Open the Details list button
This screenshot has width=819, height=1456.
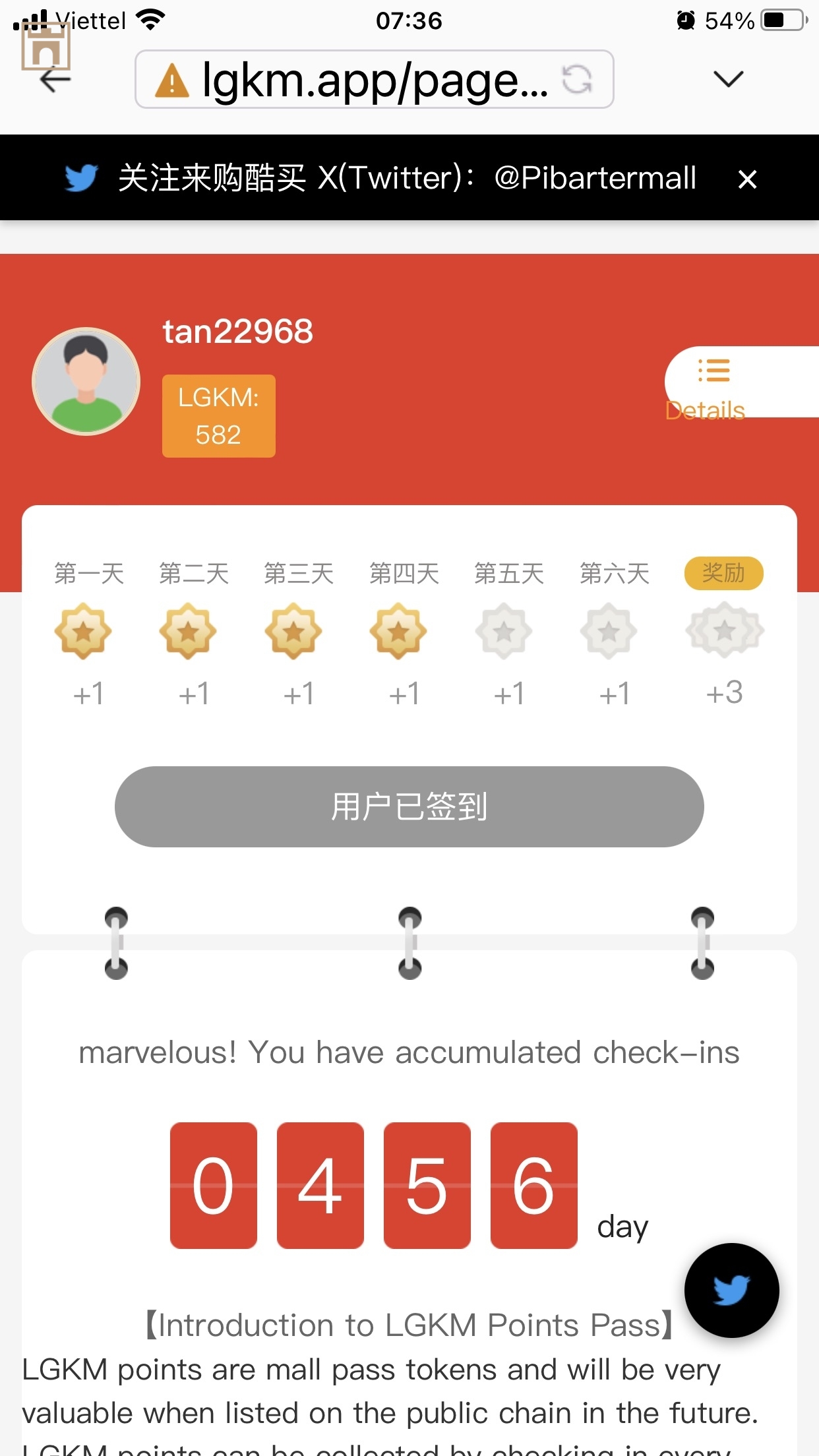[x=713, y=384]
